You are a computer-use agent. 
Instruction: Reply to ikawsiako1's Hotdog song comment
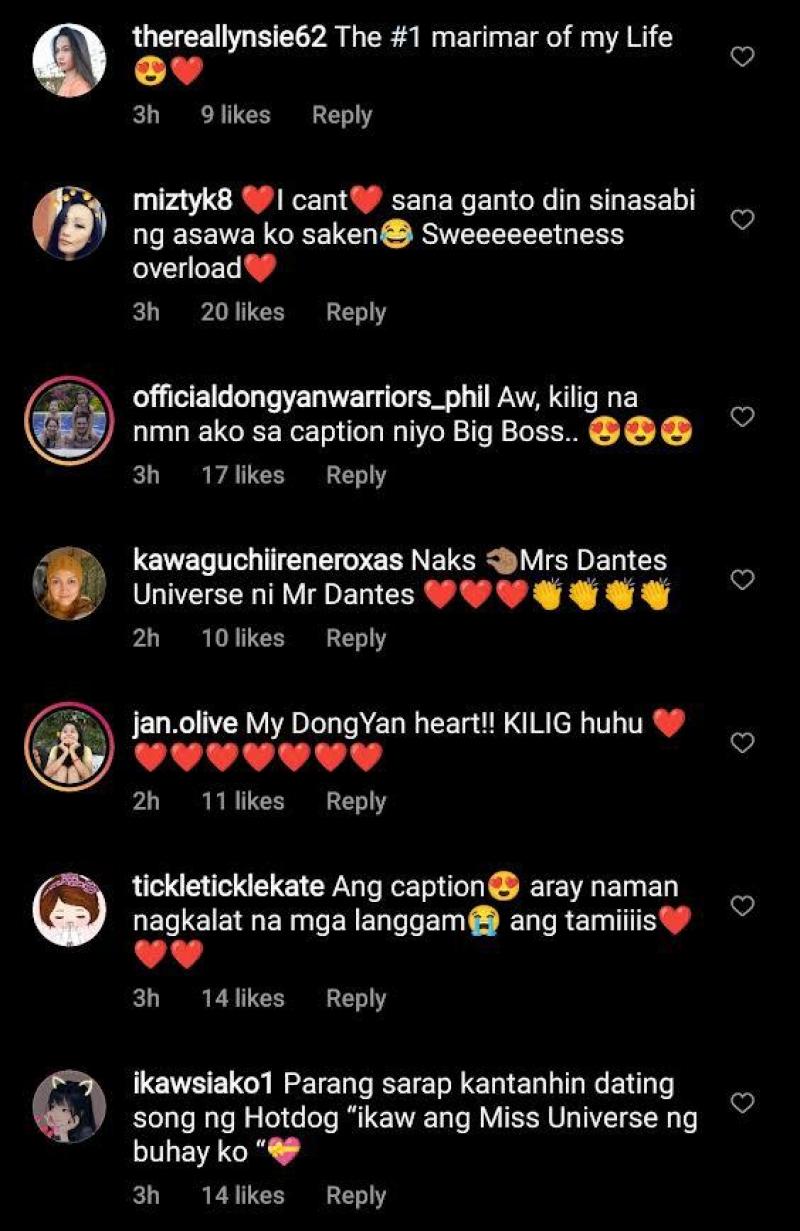coord(356,1196)
